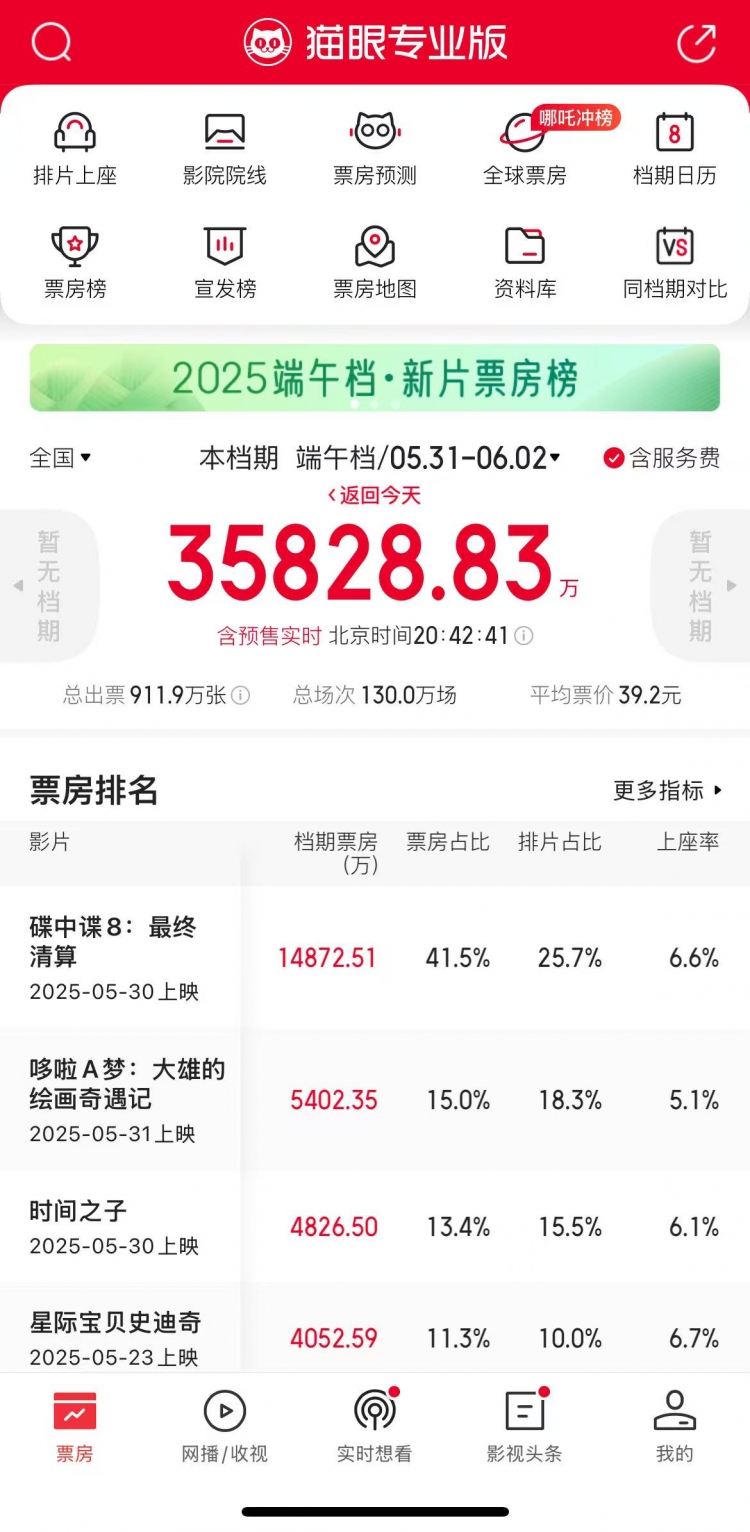Screen dimensions: 750x1532
Task: Open 排片上座 section
Action: pyautogui.click(x=75, y=149)
